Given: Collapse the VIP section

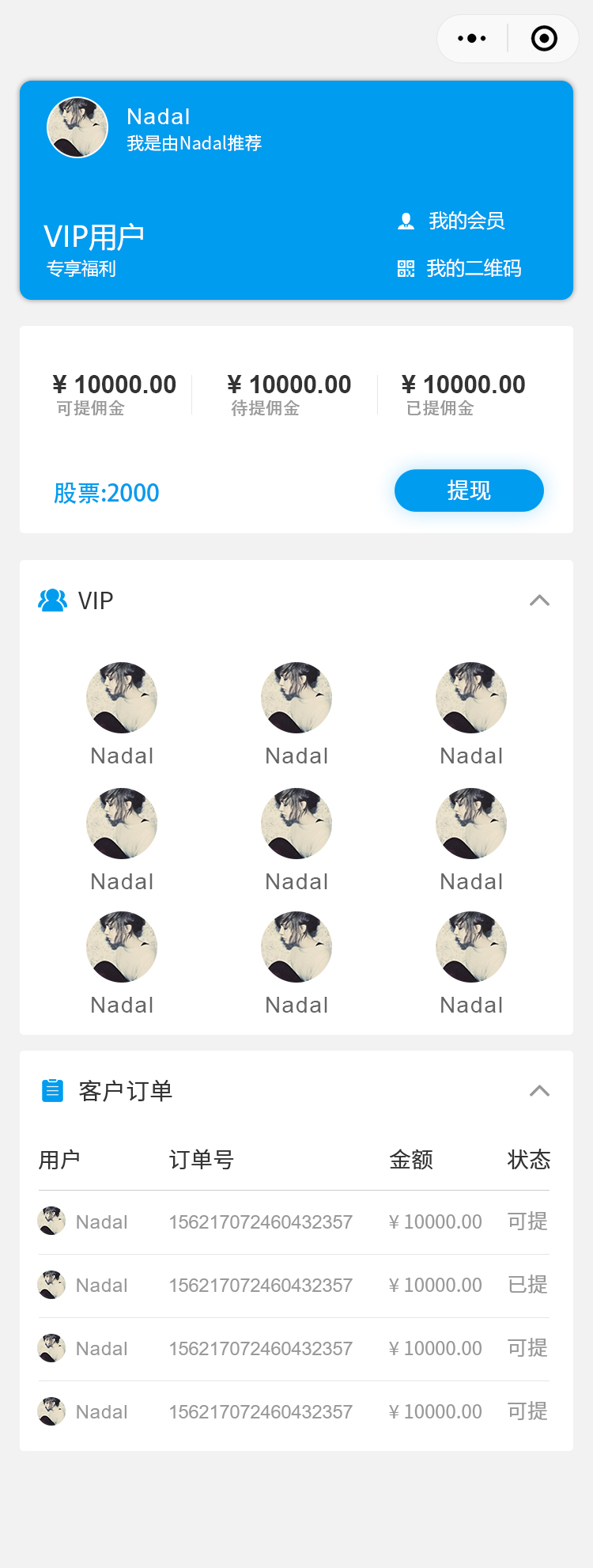Looking at the screenshot, I should click(539, 600).
